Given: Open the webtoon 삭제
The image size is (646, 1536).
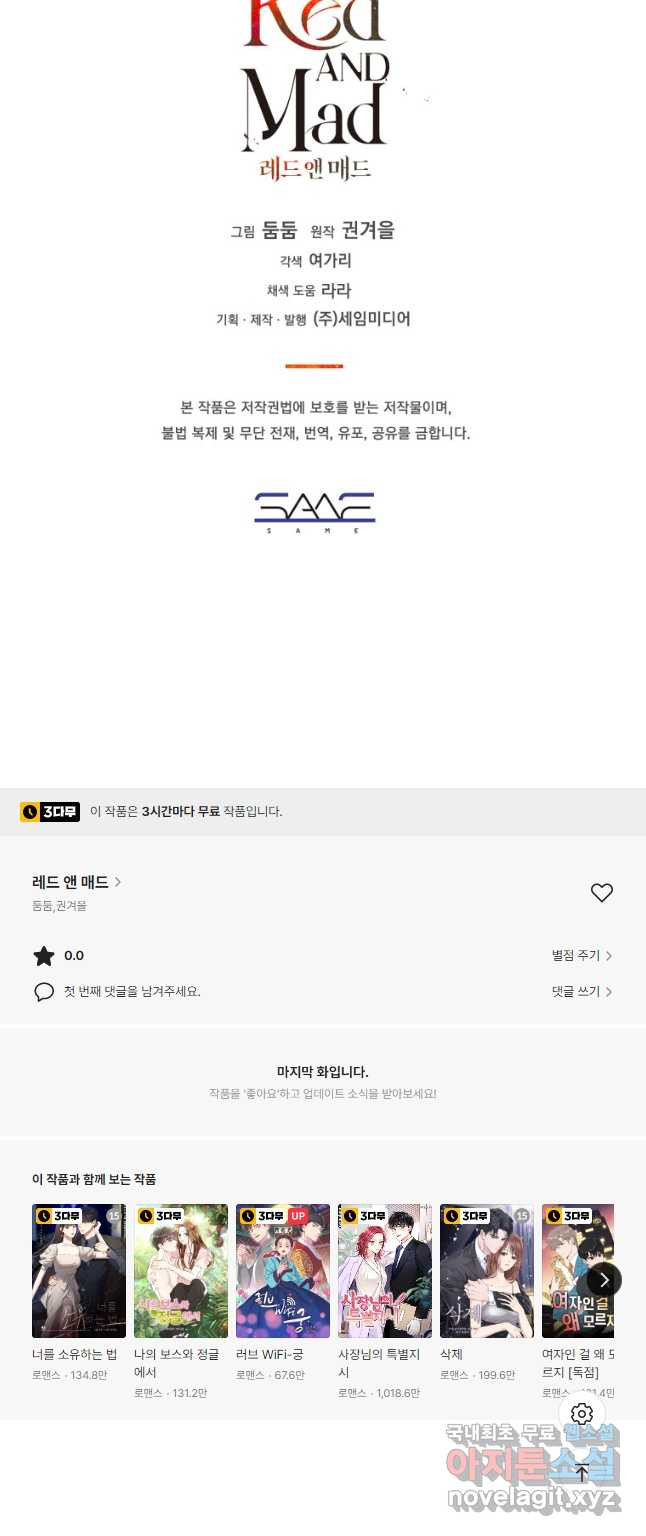Looking at the screenshot, I should pyautogui.click(x=487, y=1271).
